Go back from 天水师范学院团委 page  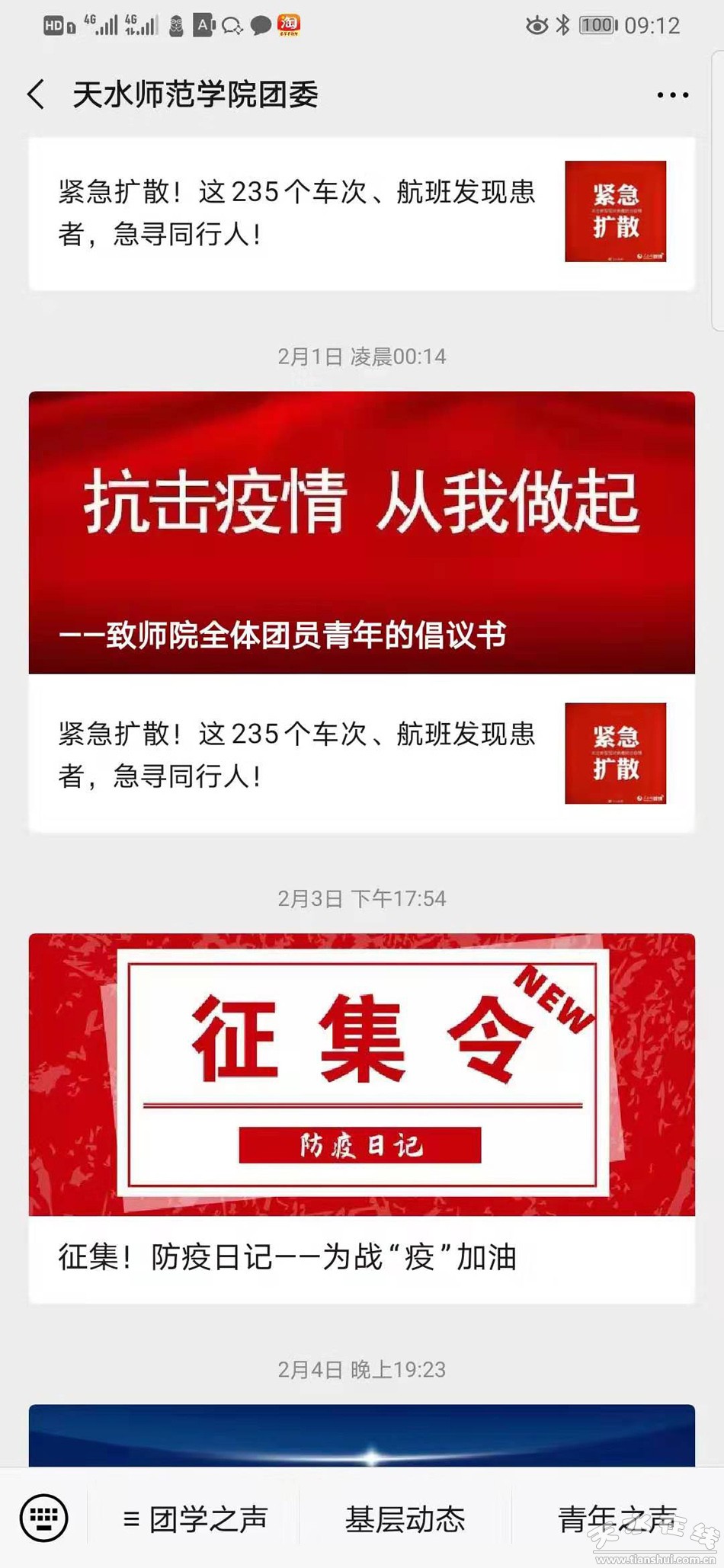(36, 95)
